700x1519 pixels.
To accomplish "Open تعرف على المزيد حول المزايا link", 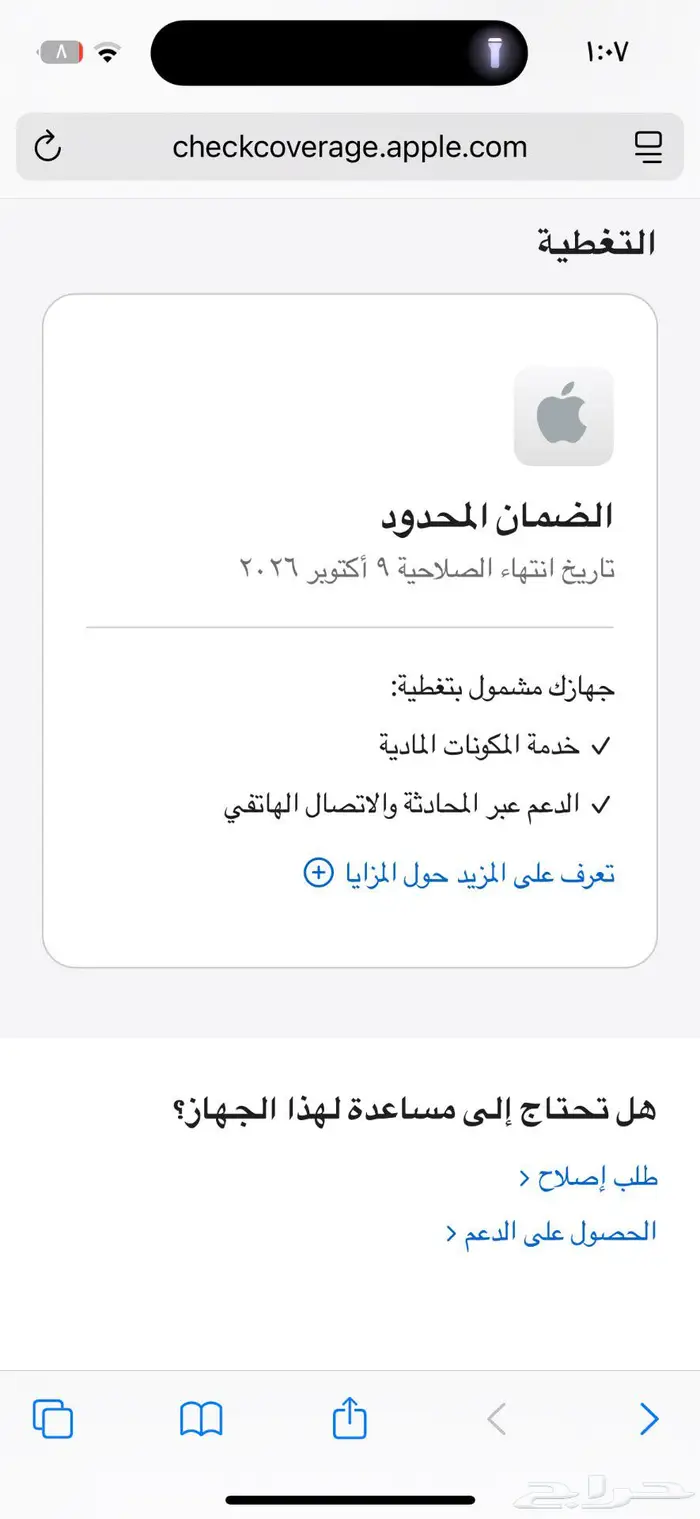I will click(459, 874).
